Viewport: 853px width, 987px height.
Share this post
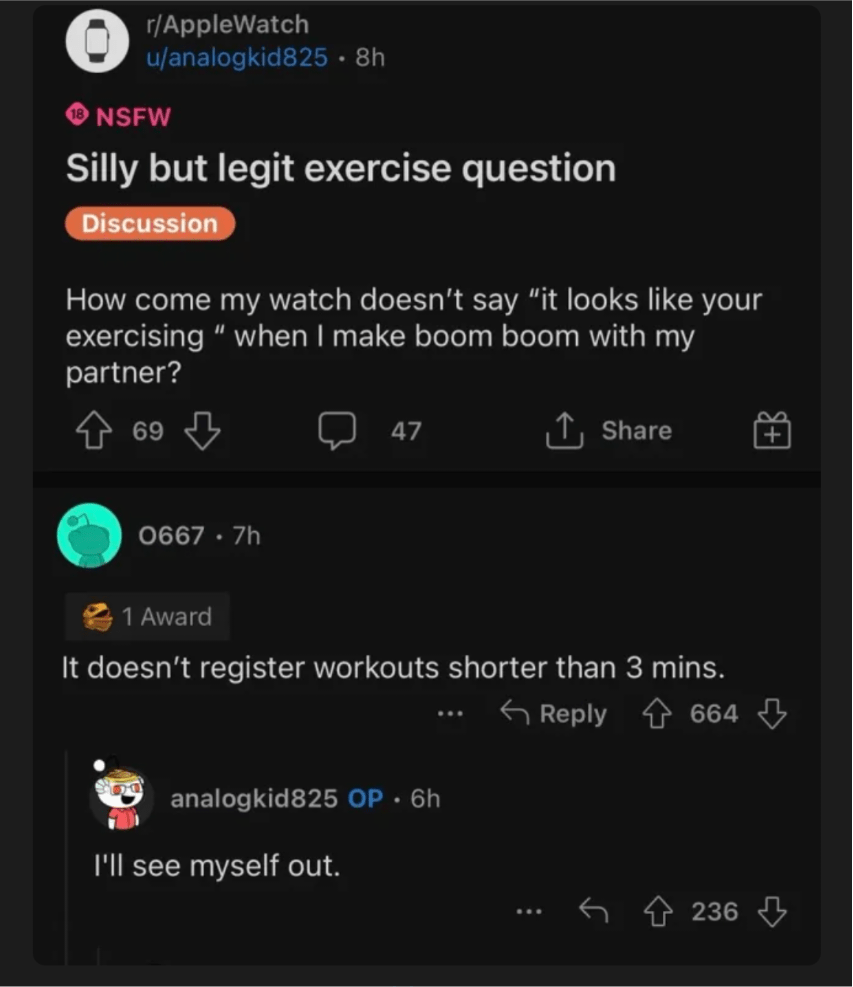tap(610, 431)
